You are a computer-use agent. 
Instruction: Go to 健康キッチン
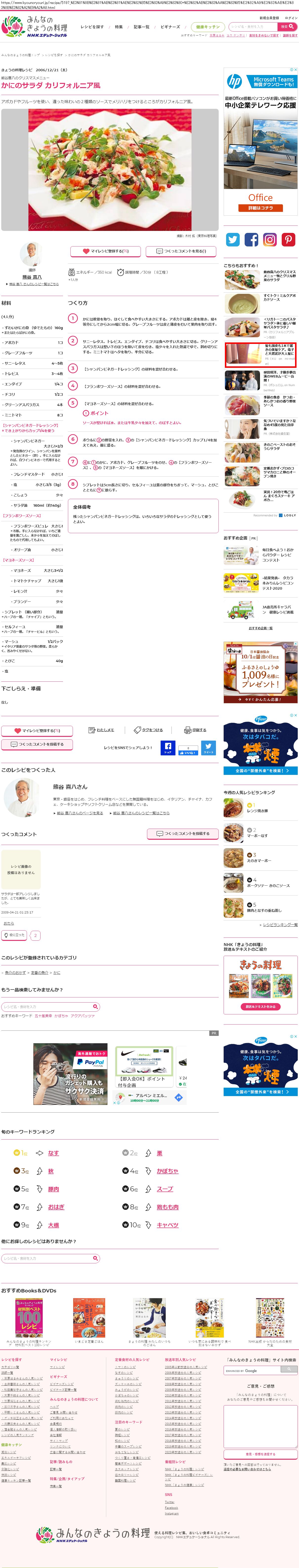(208, 27)
